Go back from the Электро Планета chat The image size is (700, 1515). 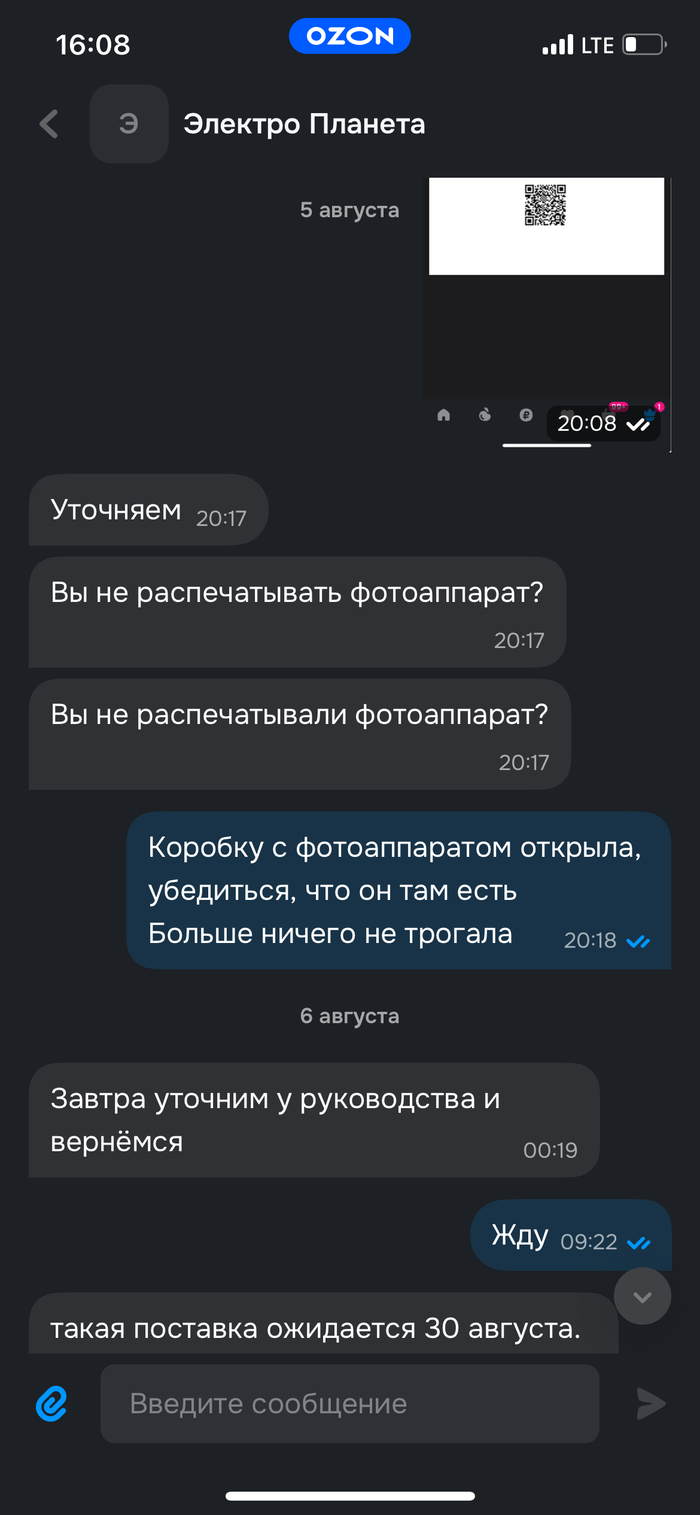click(48, 124)
